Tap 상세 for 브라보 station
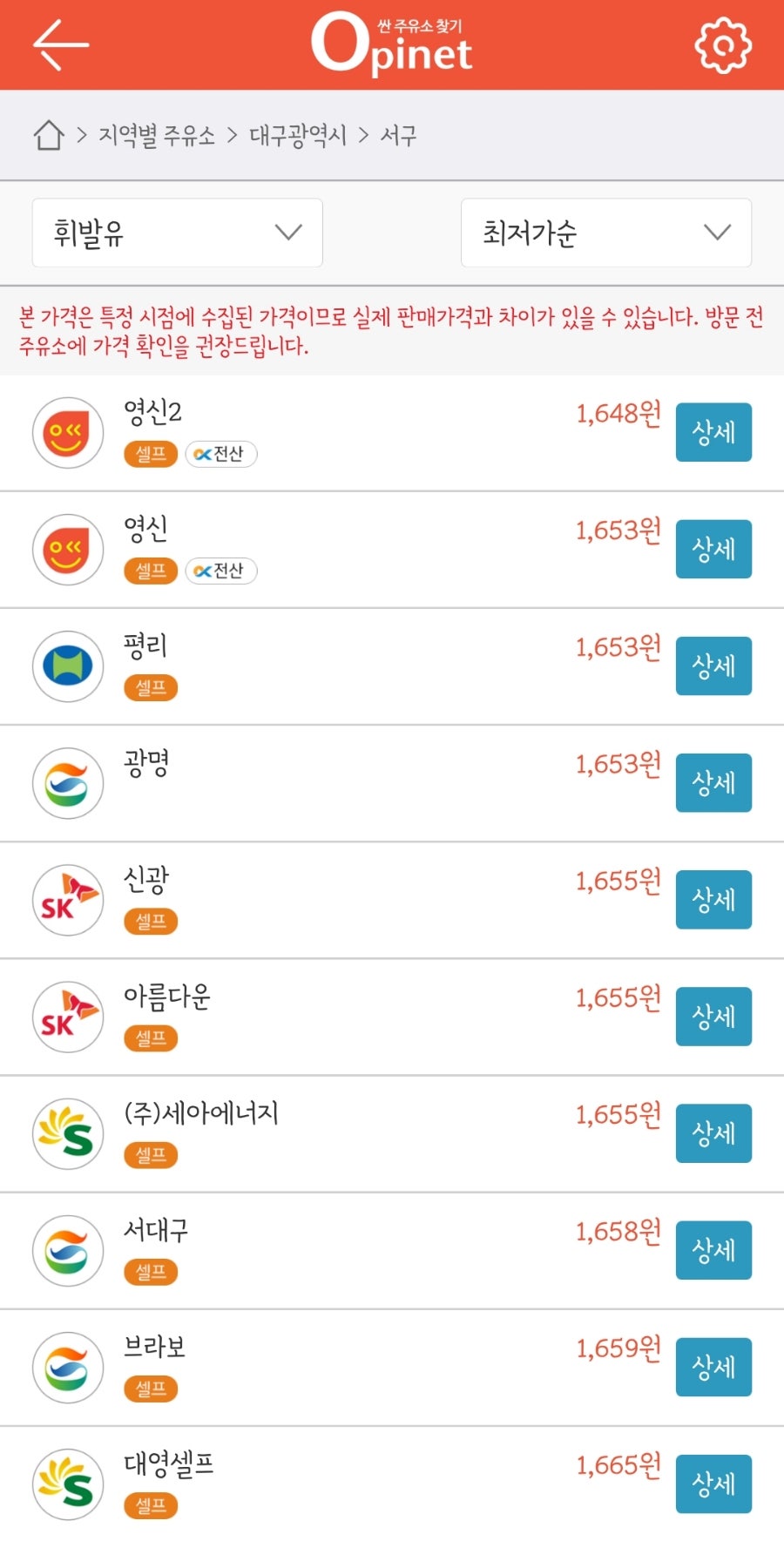 (x=713, y=1367)
